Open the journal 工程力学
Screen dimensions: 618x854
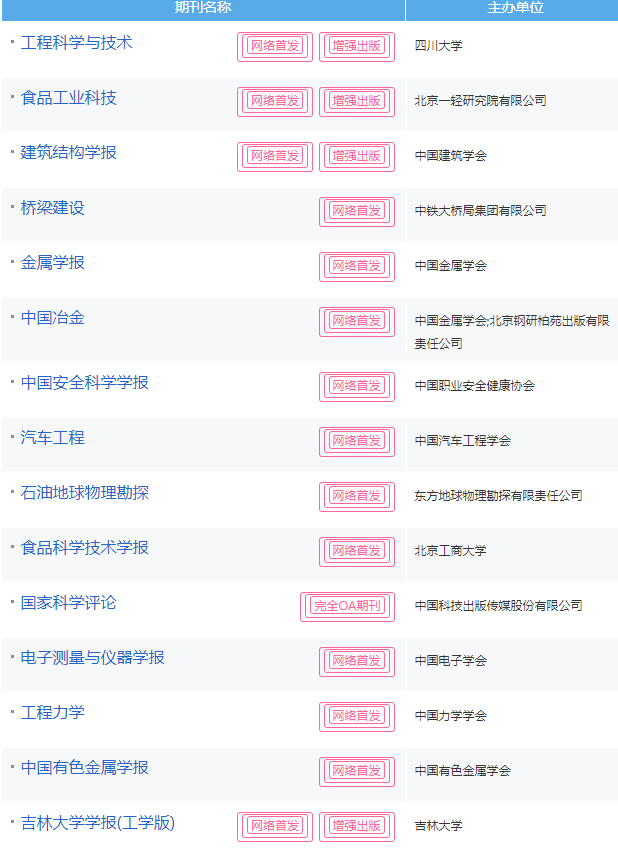point(52,713)
